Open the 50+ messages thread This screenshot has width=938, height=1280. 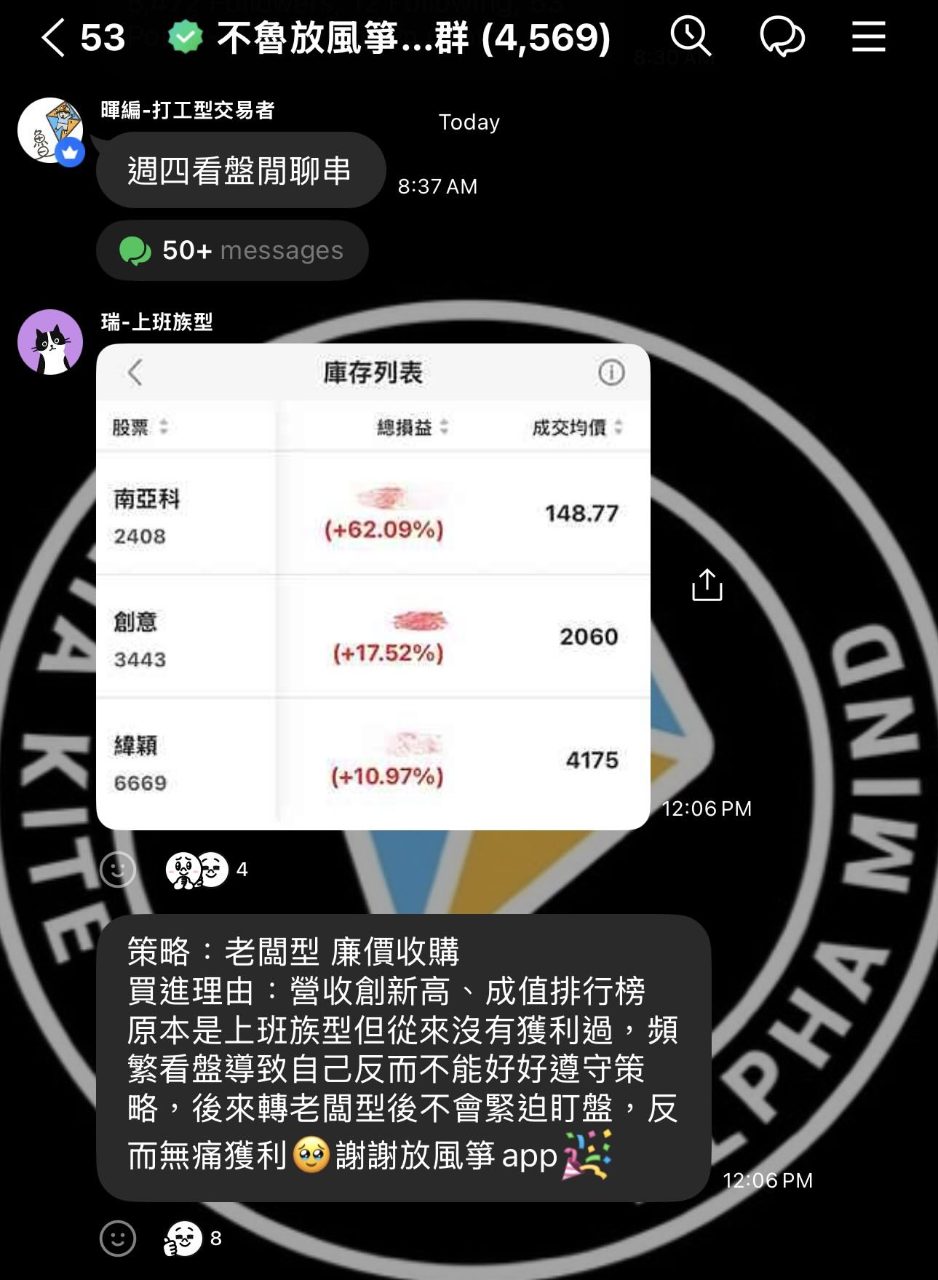coord(232,250)
